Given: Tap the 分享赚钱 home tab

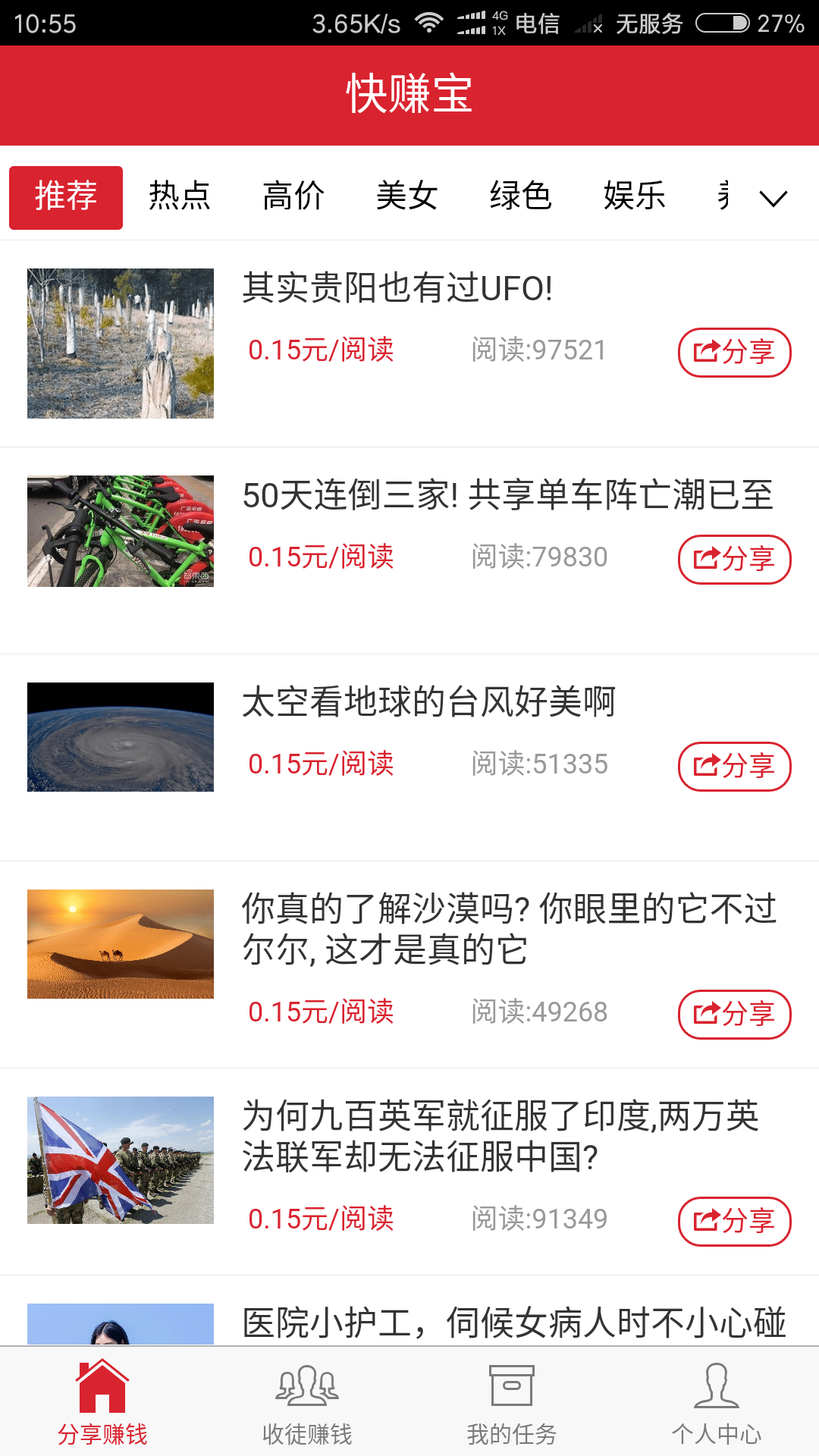Looking at the screenshot, I should coord(102,1403).
